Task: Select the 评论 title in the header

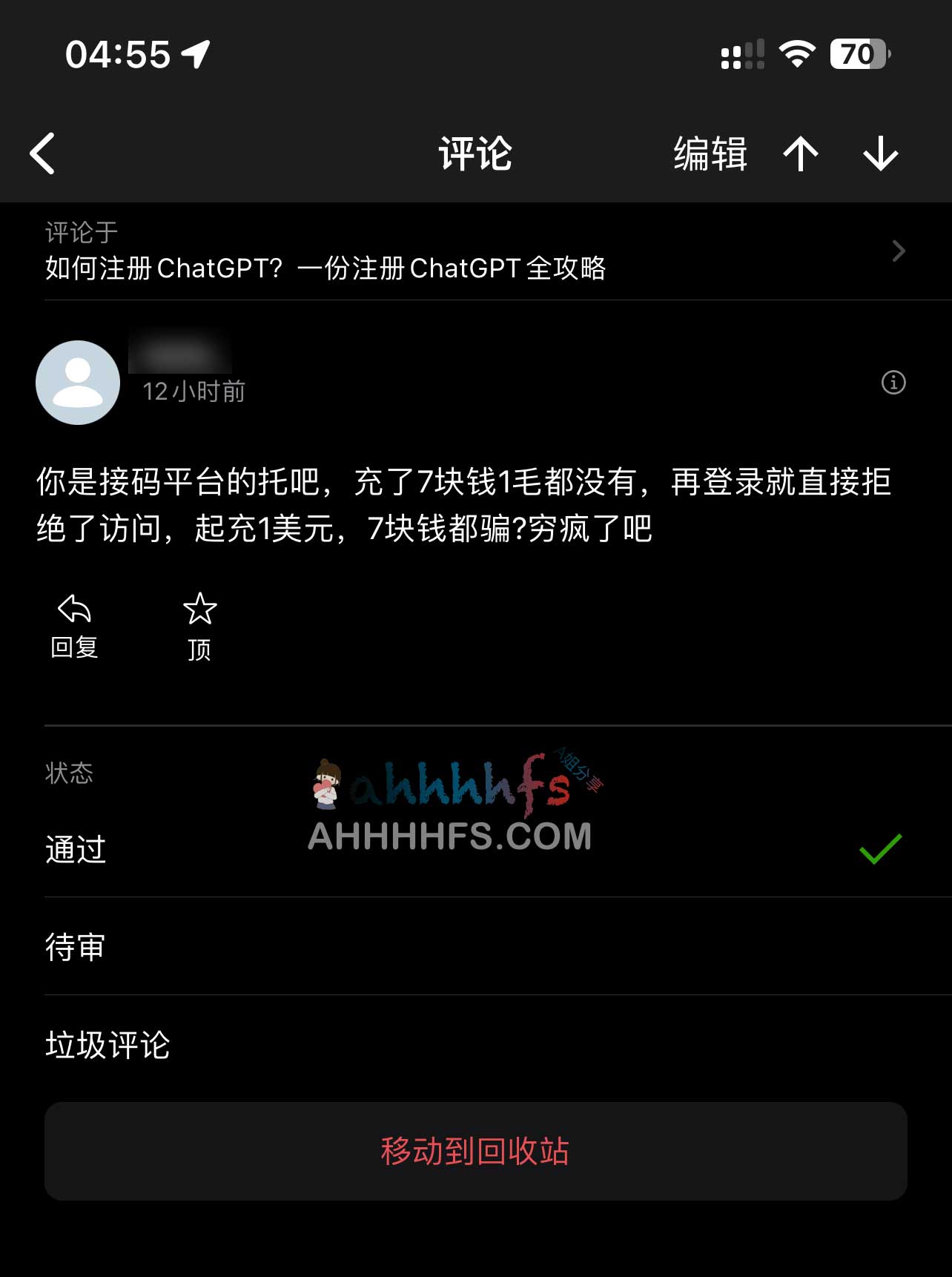Action: tap(475, 152)
